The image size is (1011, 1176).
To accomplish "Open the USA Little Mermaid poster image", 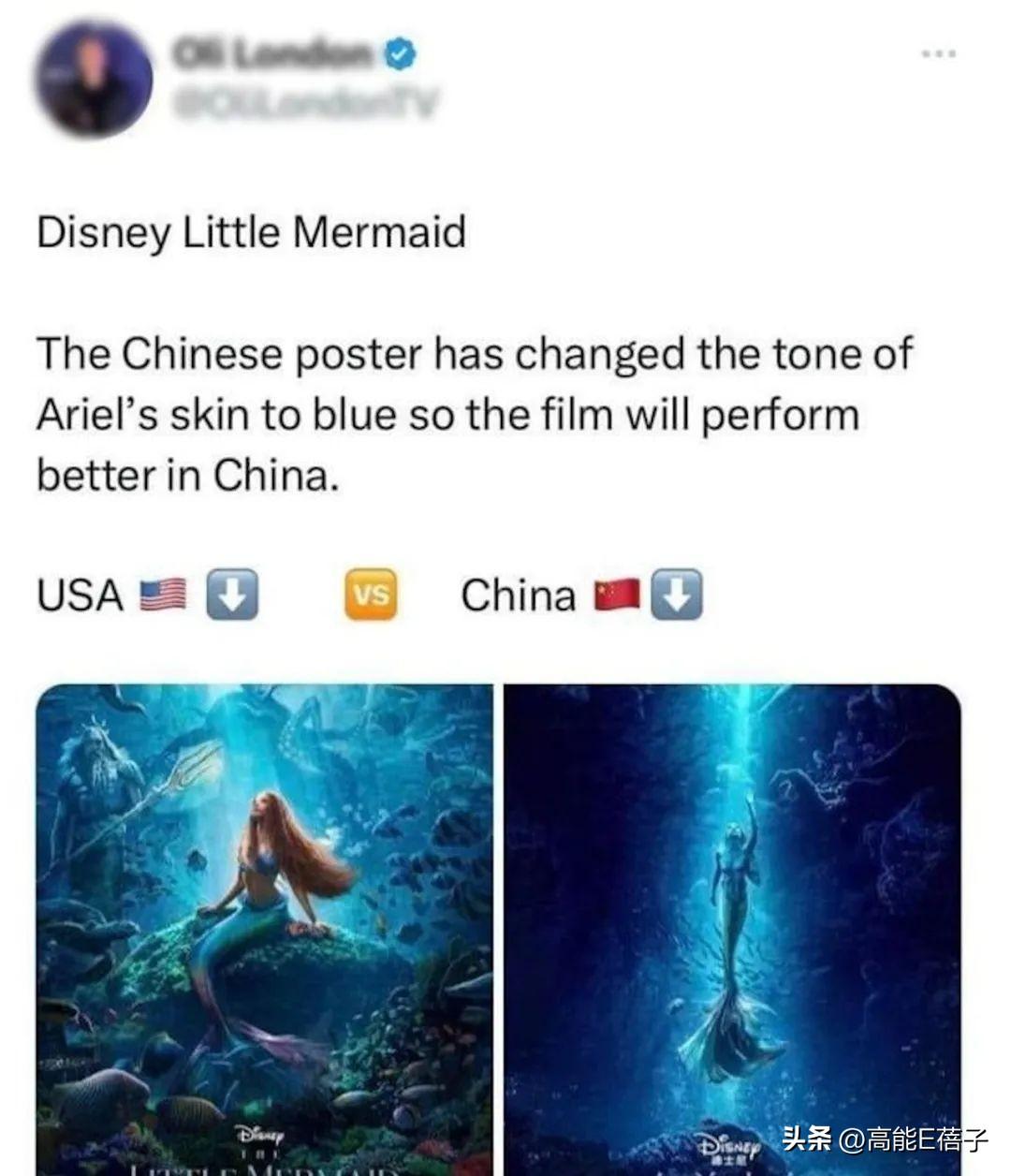I will [264, 927].
